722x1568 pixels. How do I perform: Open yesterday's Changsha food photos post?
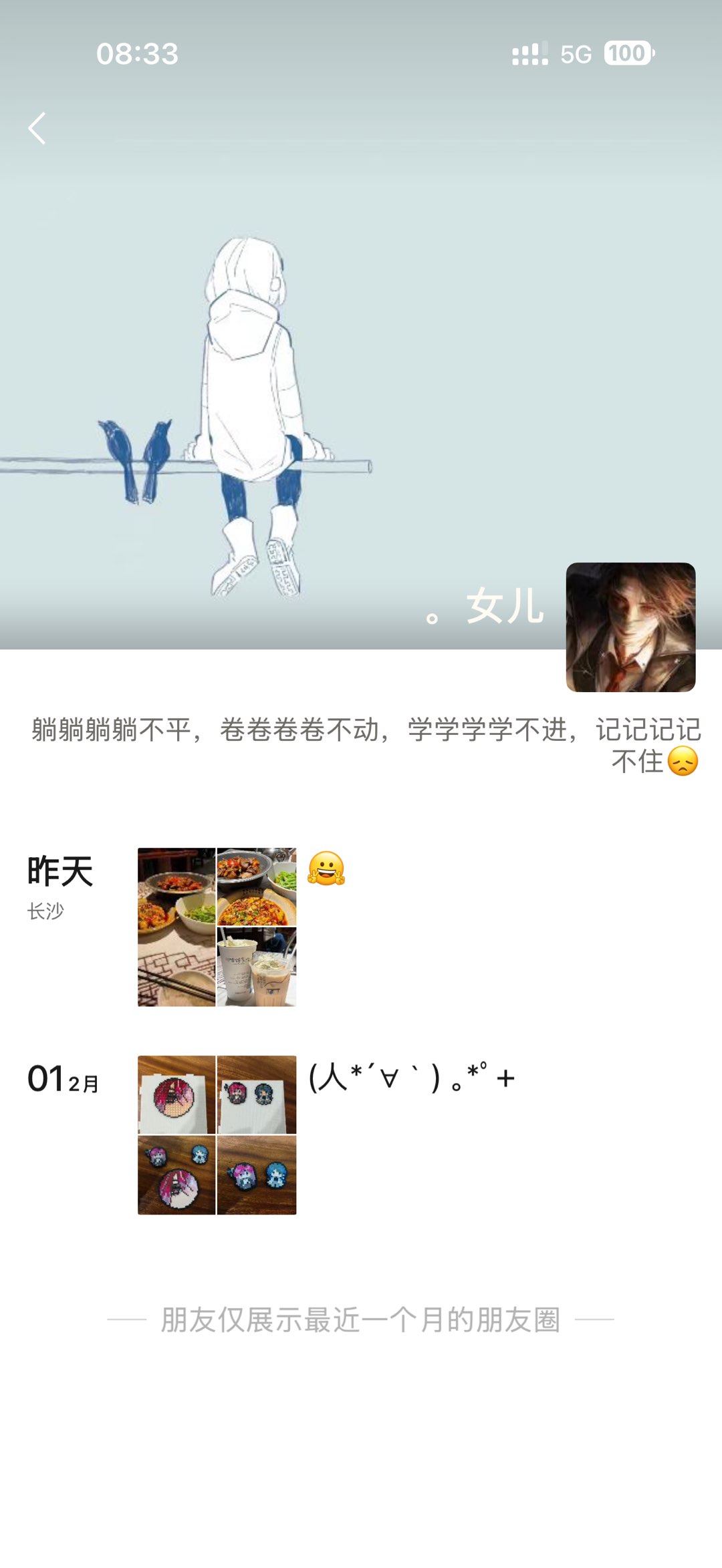[x=217, y=927]
